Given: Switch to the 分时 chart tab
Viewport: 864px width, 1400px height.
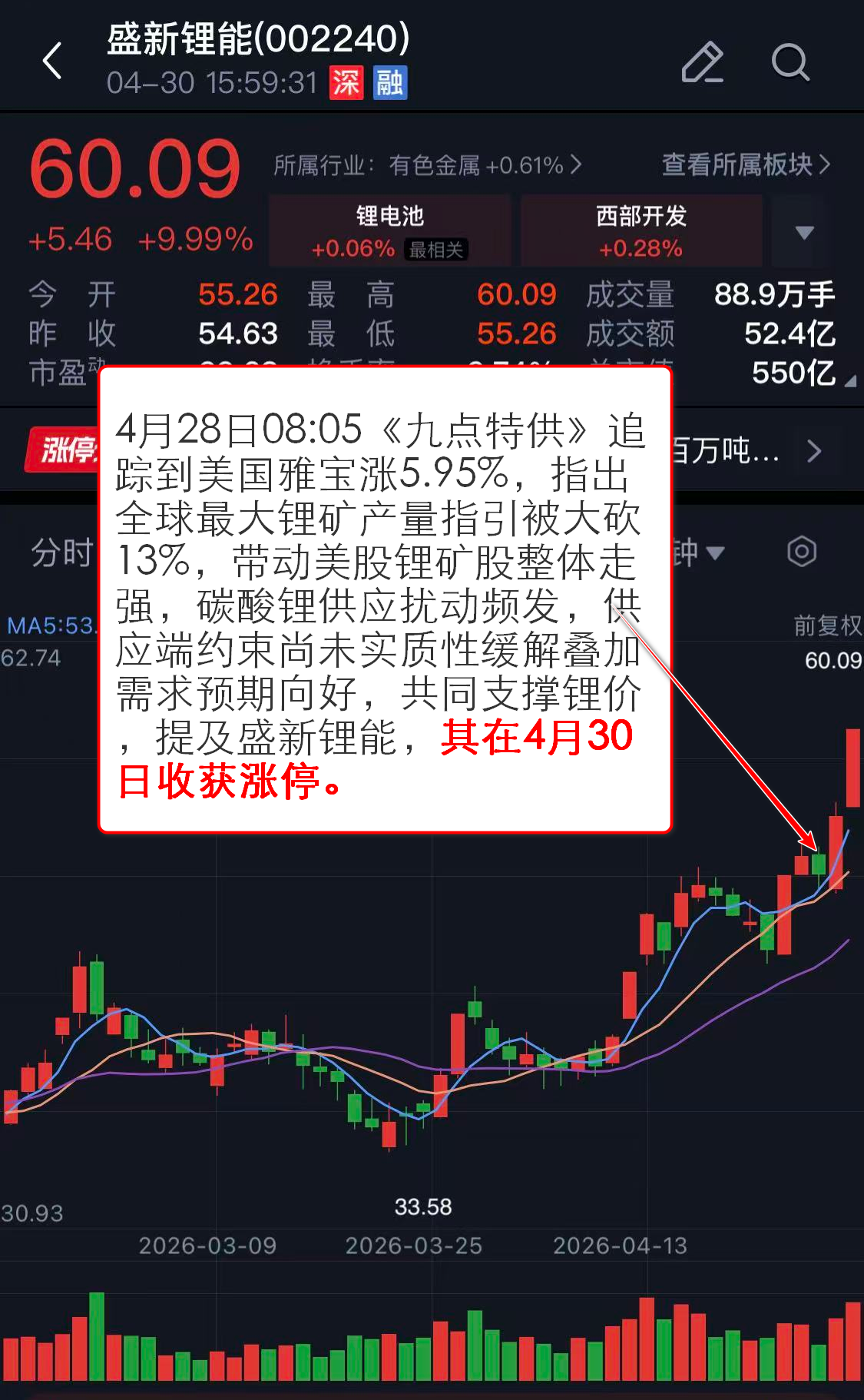Looking at the screenshot, I should coord(61,552).
